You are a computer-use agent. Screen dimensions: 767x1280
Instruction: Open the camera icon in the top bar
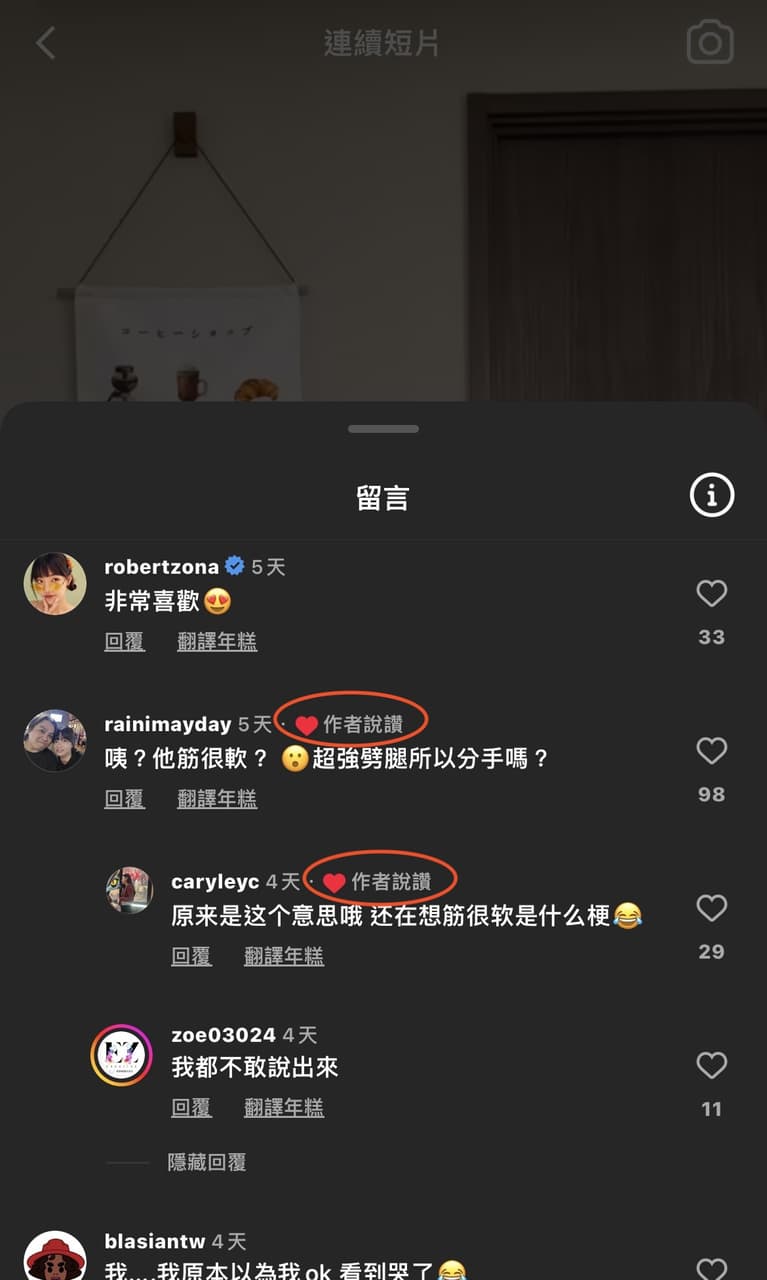(710, 43)
